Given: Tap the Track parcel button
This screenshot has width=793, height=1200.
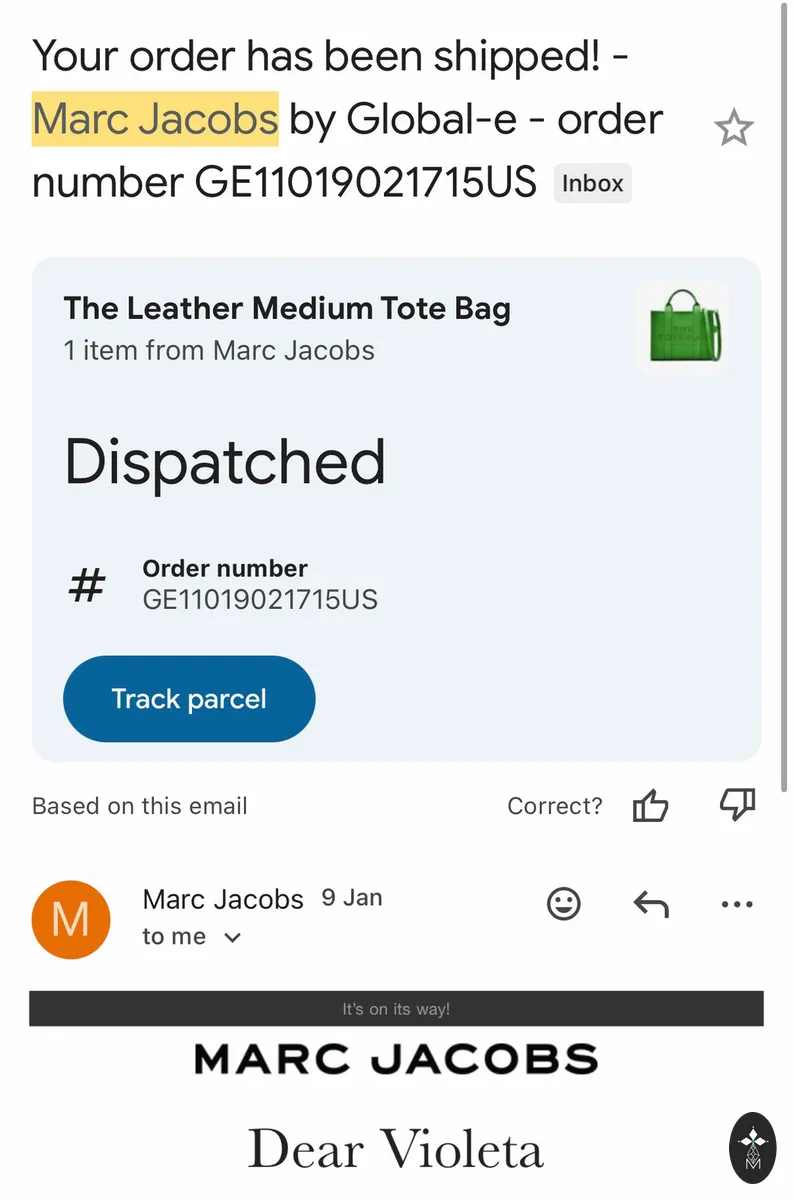Looking at the screenshot, I should tap(189, 699).
